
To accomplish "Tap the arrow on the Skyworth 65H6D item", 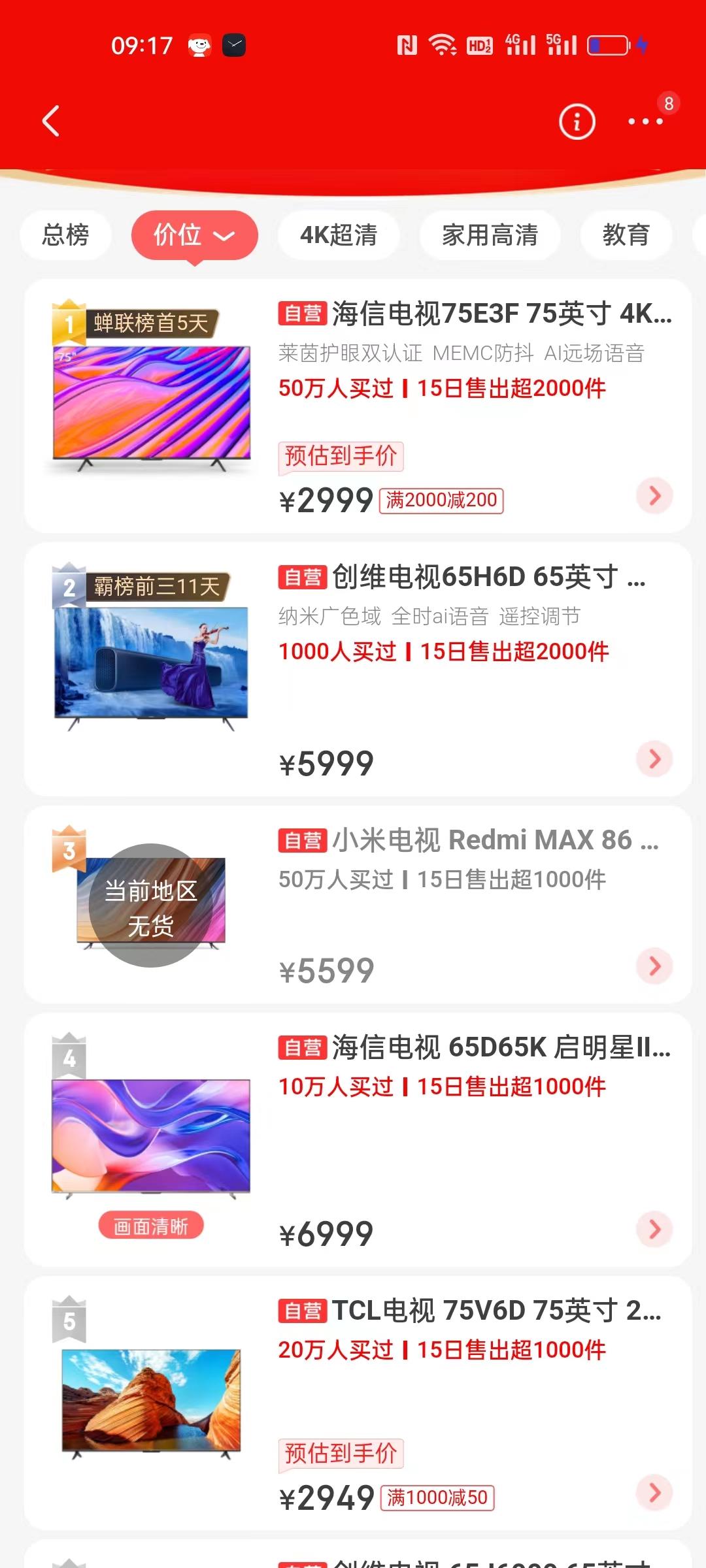I will [654, 759].
